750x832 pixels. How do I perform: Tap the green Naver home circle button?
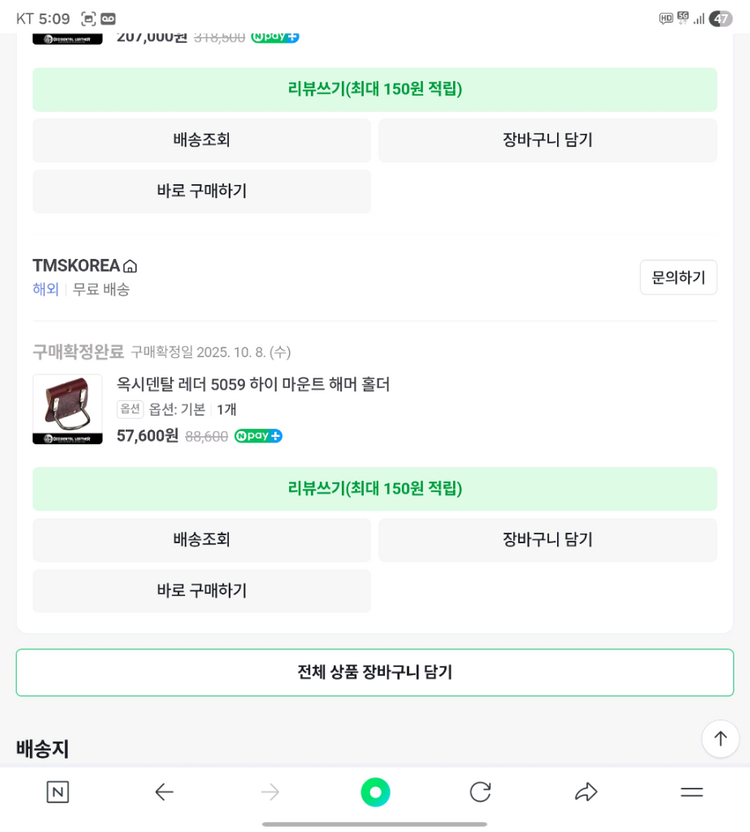point(375,791)
